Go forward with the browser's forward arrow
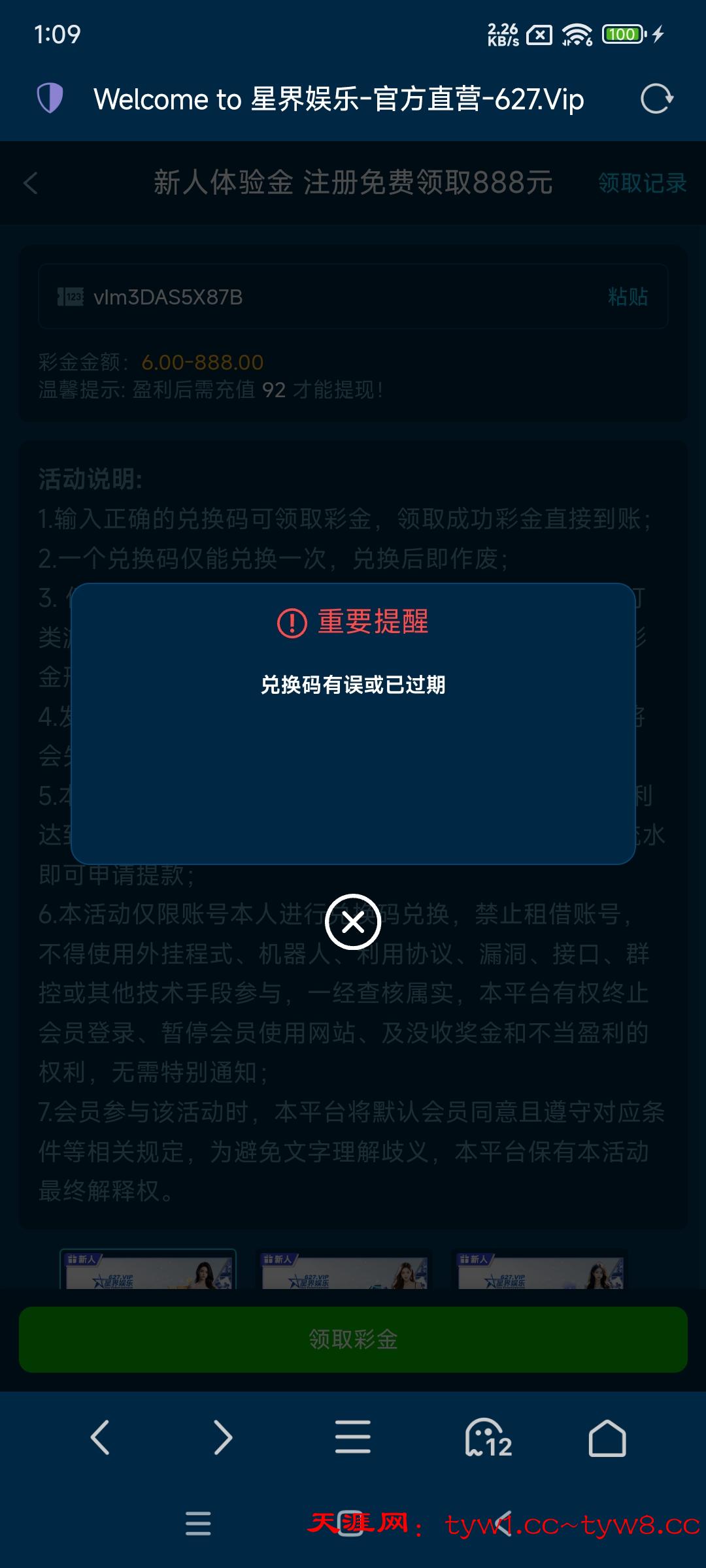The height and width of the screenshot is (1568, 706). point(223,1438)
